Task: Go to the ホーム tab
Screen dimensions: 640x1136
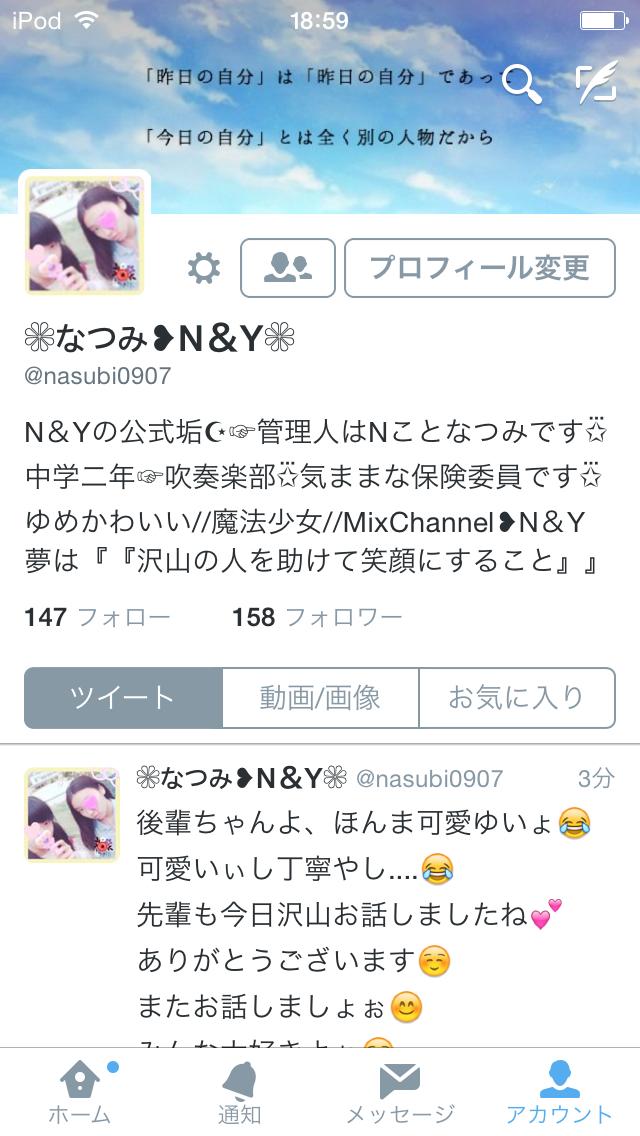Action: click(x=80, y=1093)
